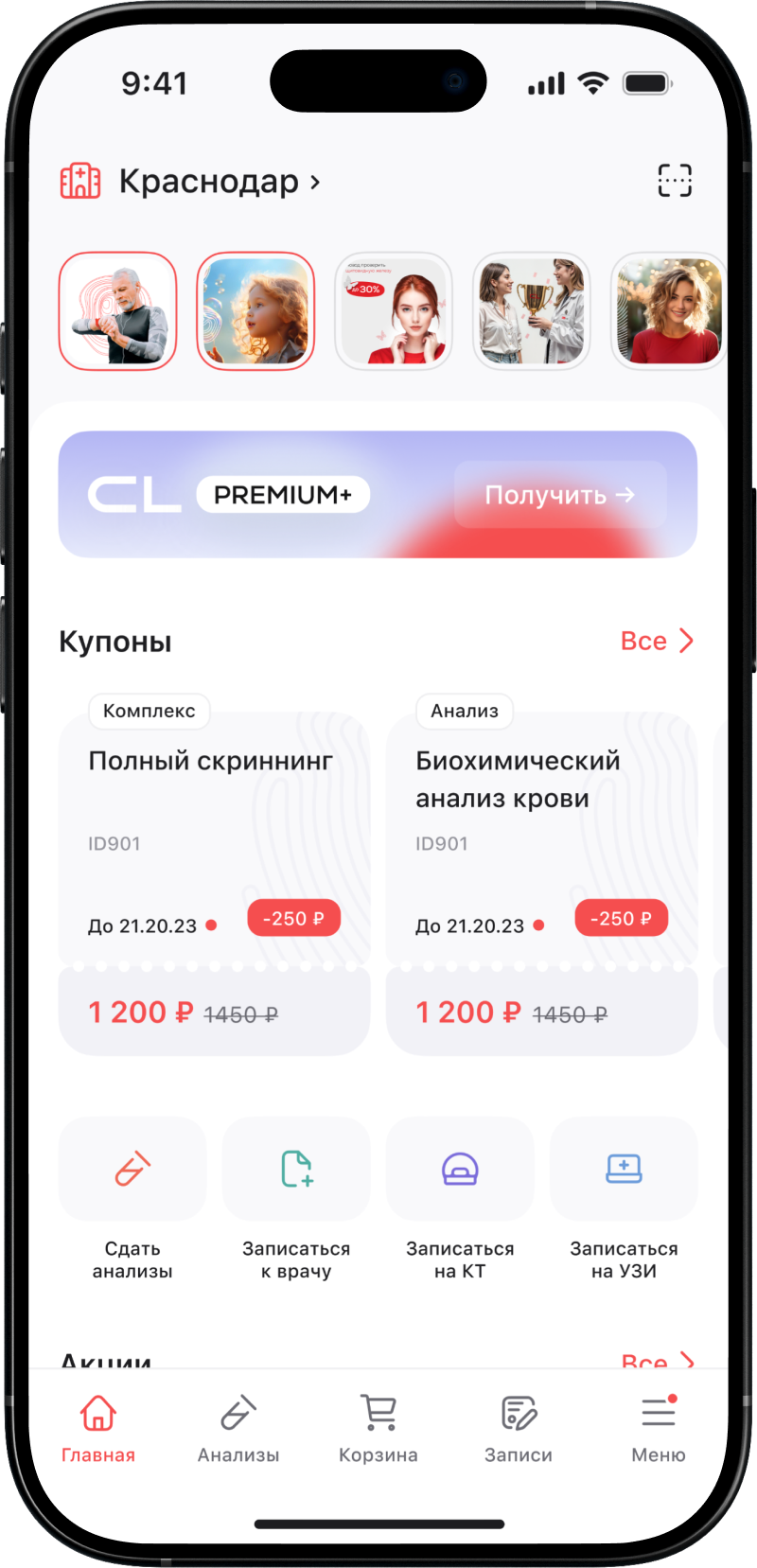Tap Получить on the Premium+ banner
The width and height of the screenshot is (757, 1568).
(x=559, y=495)
